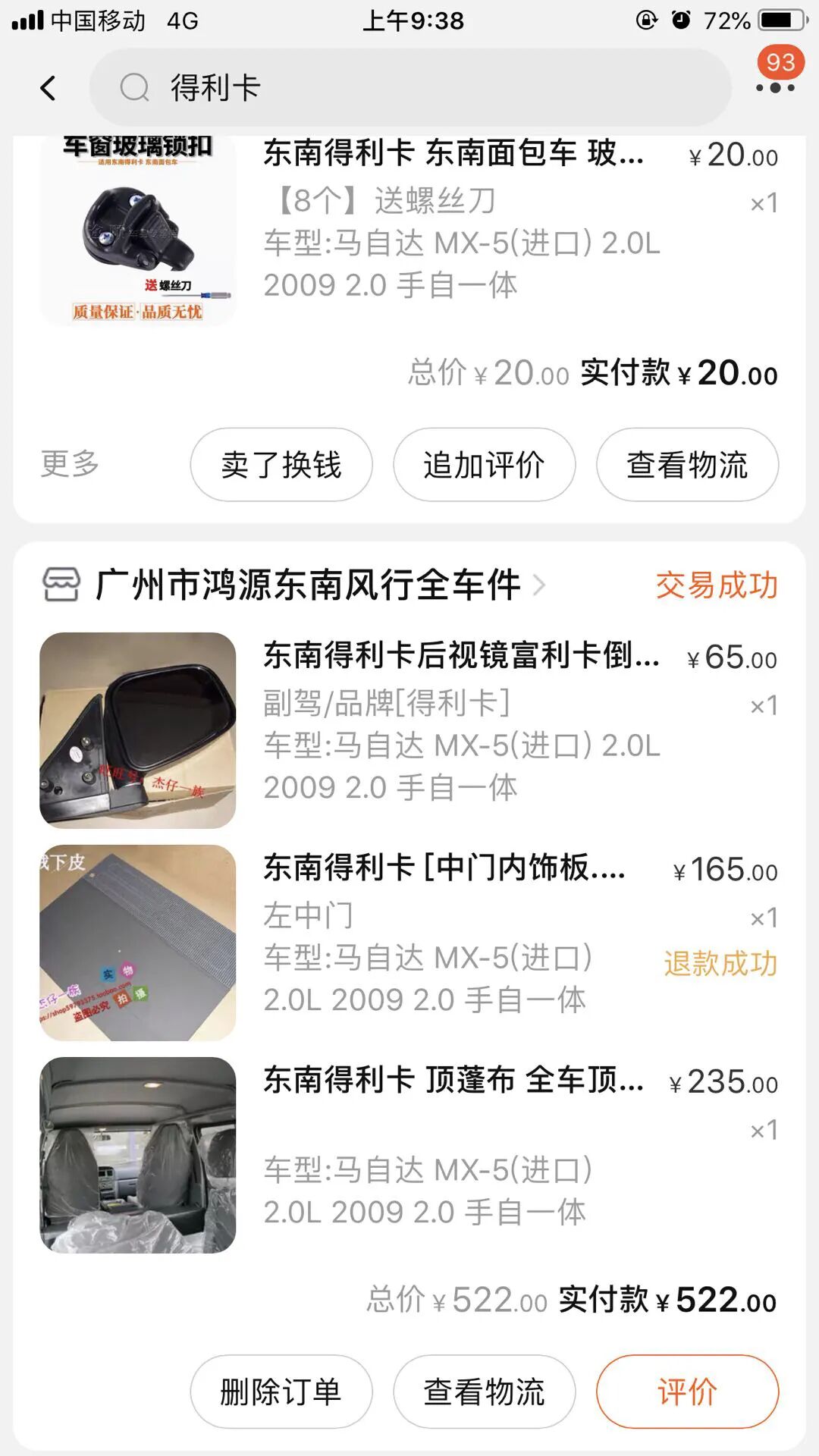Tap the 得利卡 search field
Screen dimensions: 819x1456
click(x=409, y=88)
